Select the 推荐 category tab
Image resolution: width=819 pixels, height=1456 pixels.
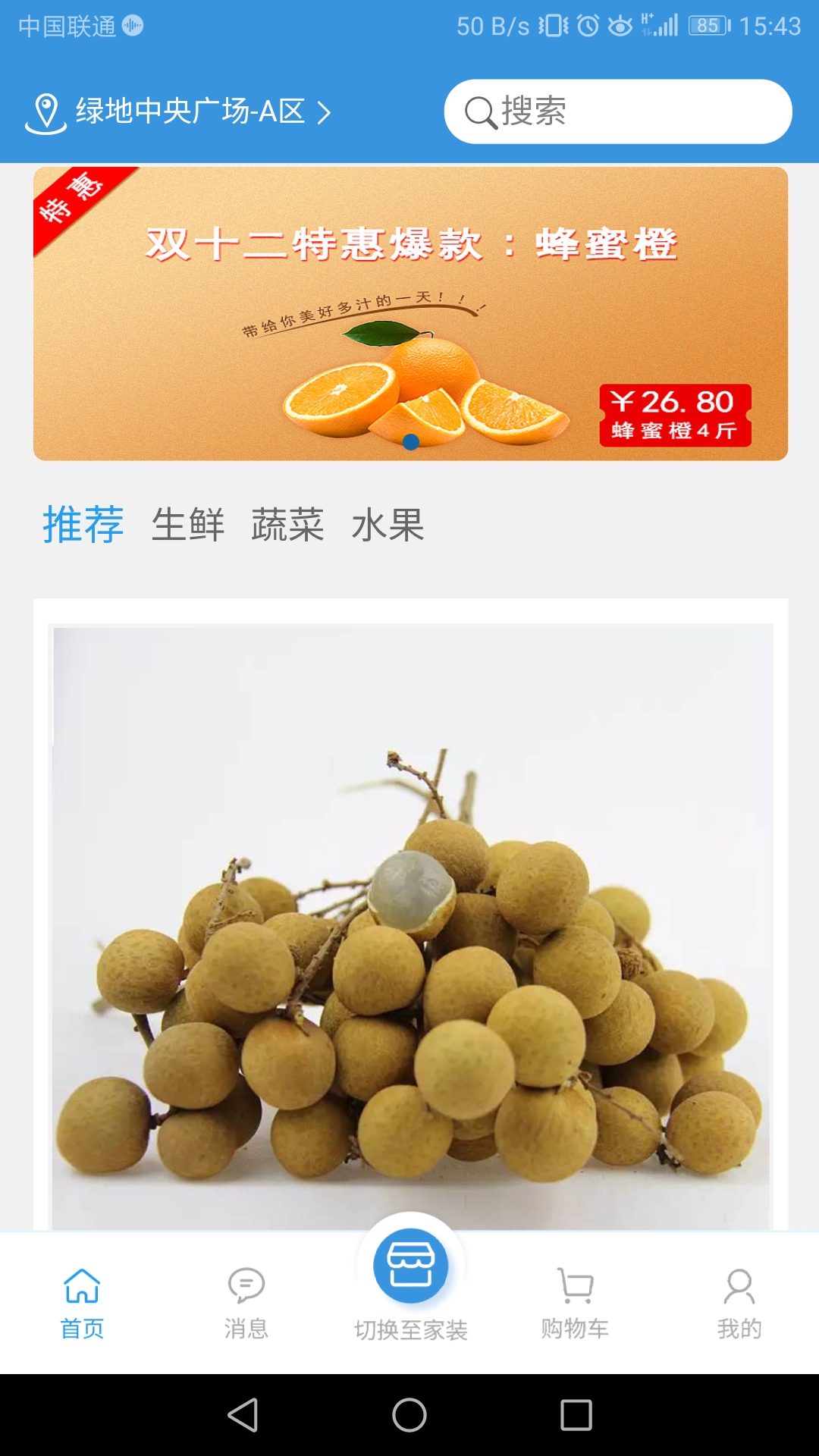pos(83,524)
